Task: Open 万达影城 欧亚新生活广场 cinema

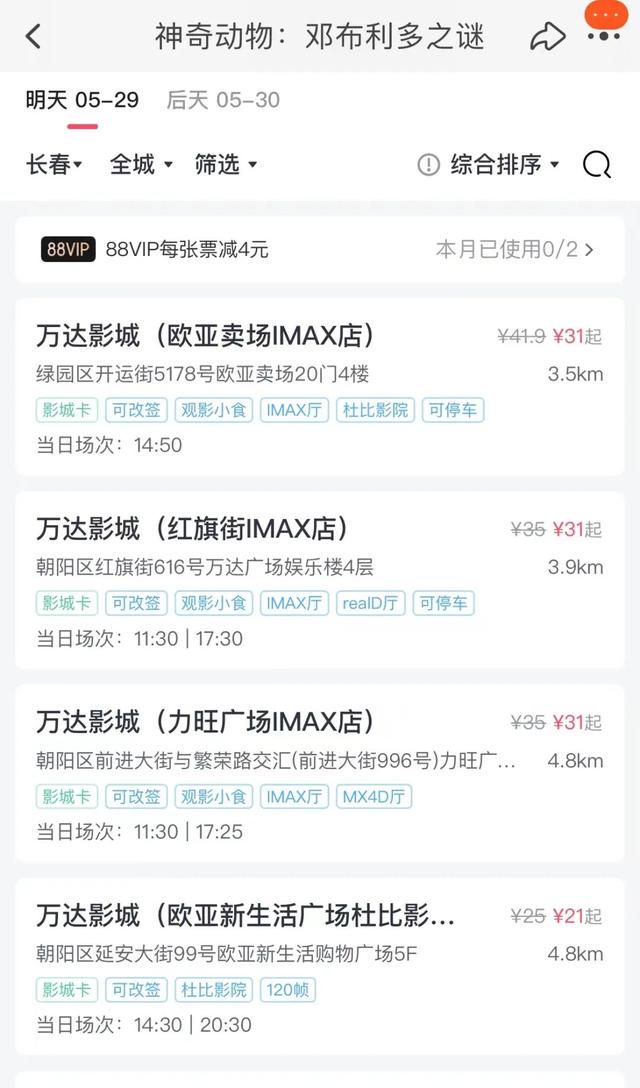Action: point(319,967)
